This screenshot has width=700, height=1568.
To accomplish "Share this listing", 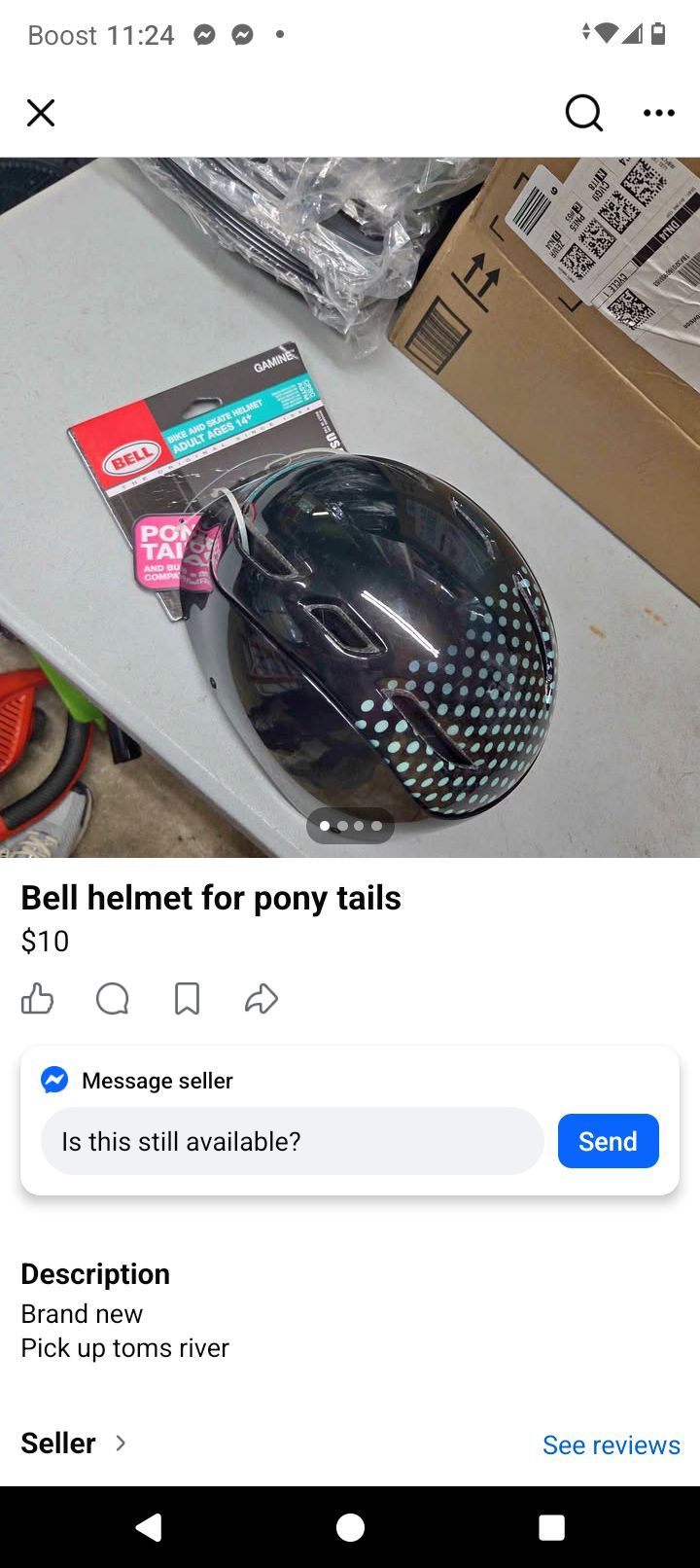I will click(262, 998).
